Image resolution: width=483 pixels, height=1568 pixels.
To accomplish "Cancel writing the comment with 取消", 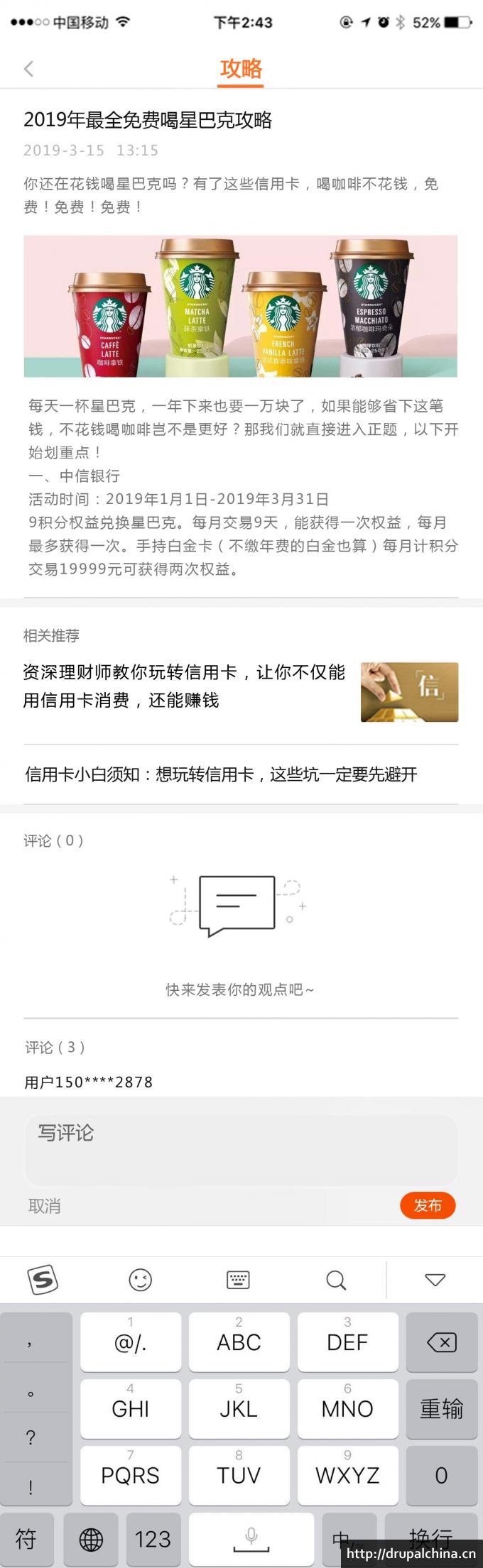I will [x=44, y=1206].
